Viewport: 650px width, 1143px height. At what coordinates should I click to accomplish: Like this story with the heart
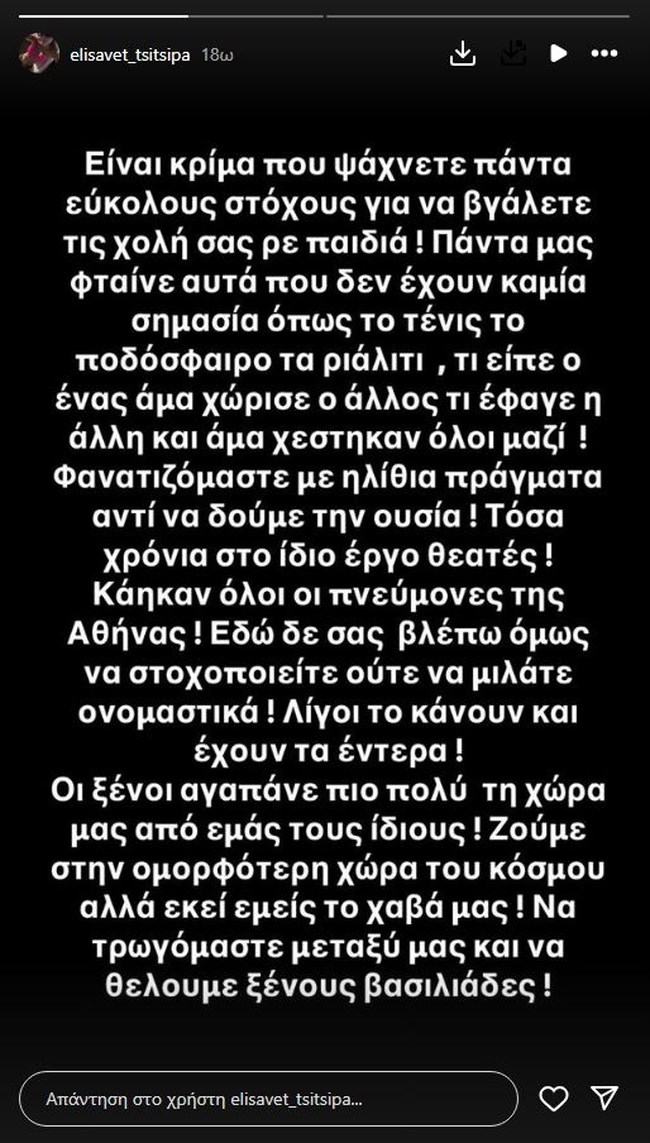point(553,1099)
